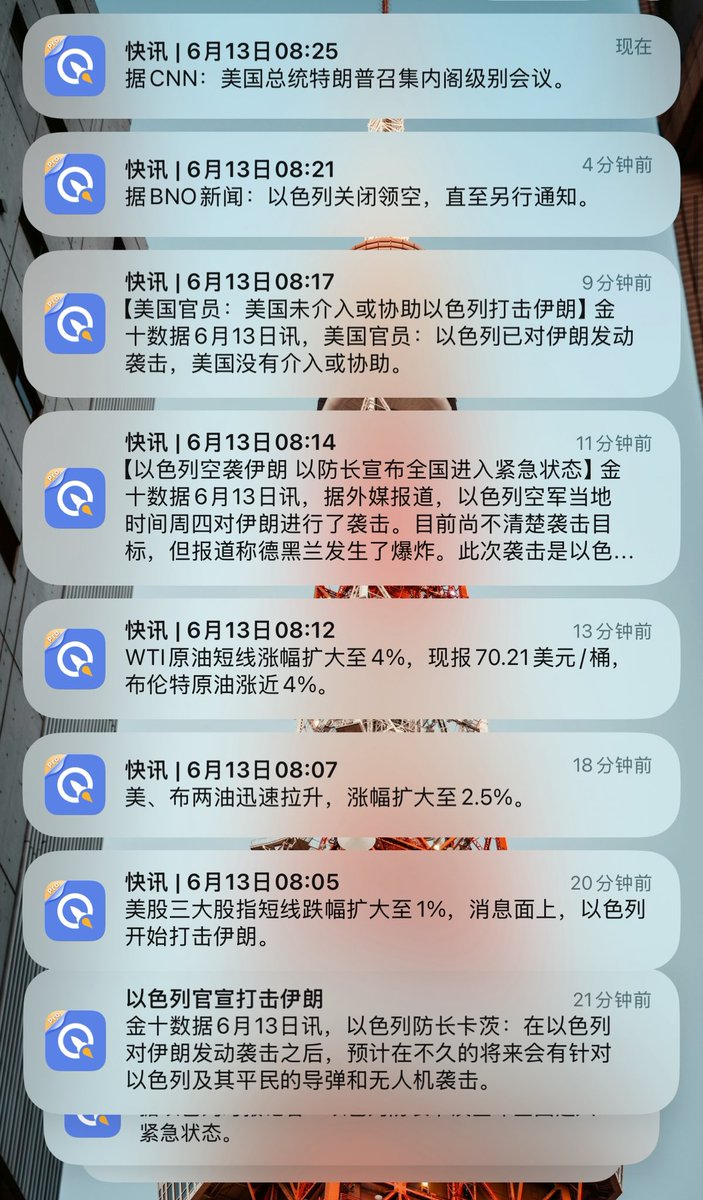Open the 08:05 alert on US stock indexes falling

(x=360, y=910)
